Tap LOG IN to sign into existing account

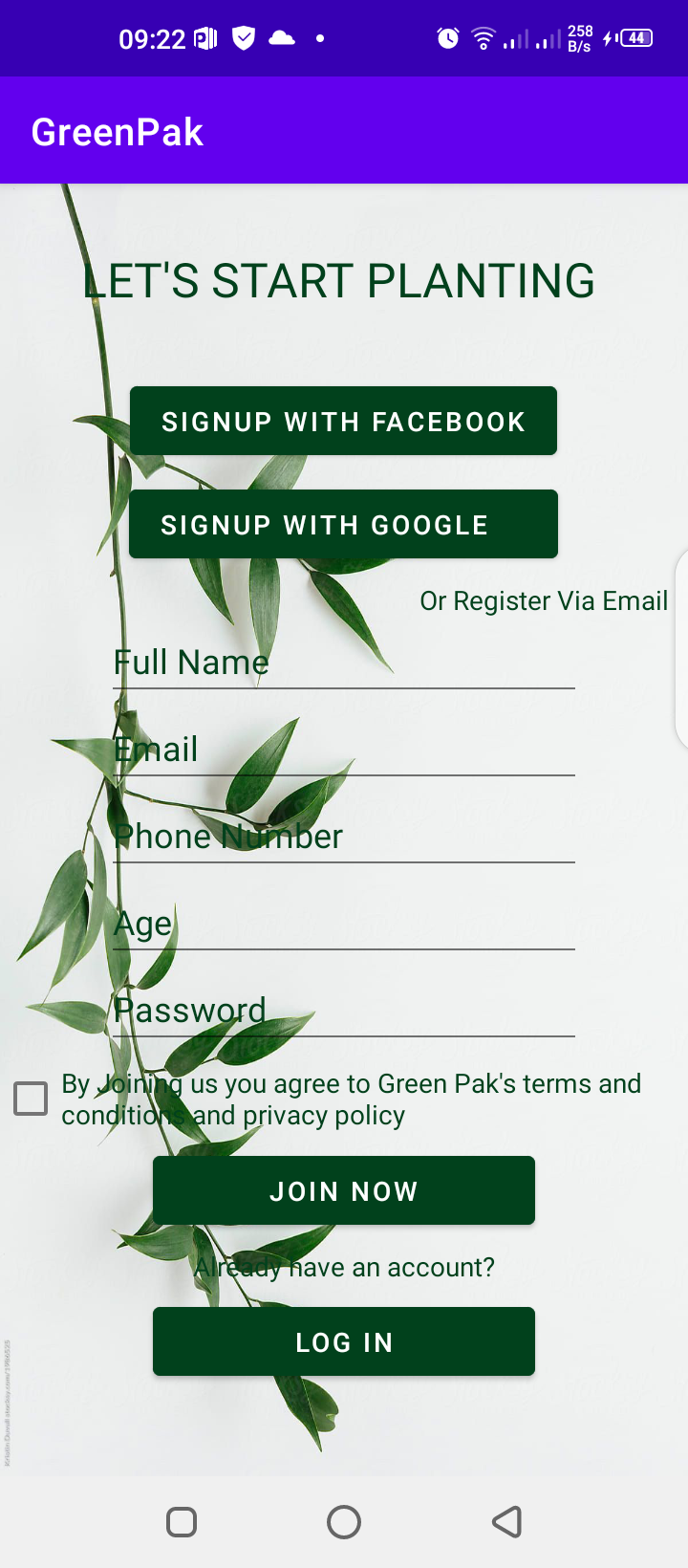pyautogui.click(x=343, y=1341)
